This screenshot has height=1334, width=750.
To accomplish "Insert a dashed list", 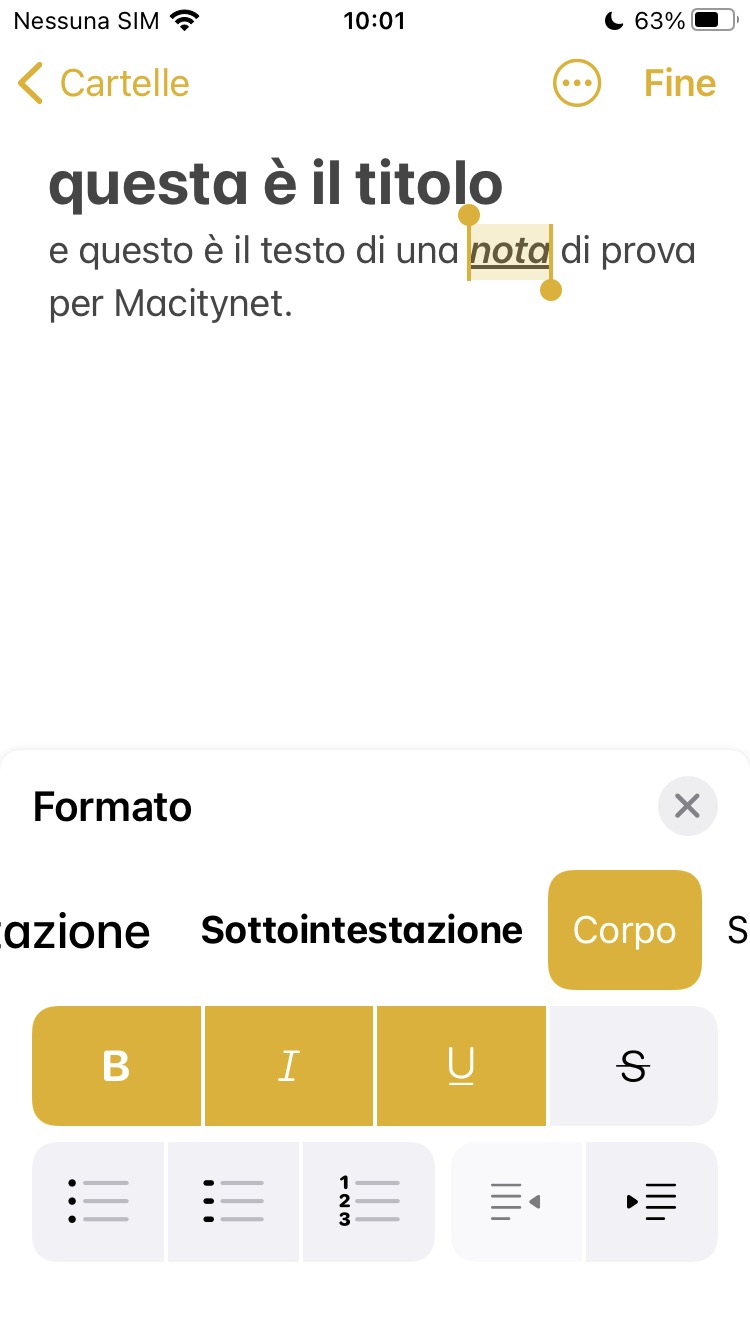I will click(234, 1201).
